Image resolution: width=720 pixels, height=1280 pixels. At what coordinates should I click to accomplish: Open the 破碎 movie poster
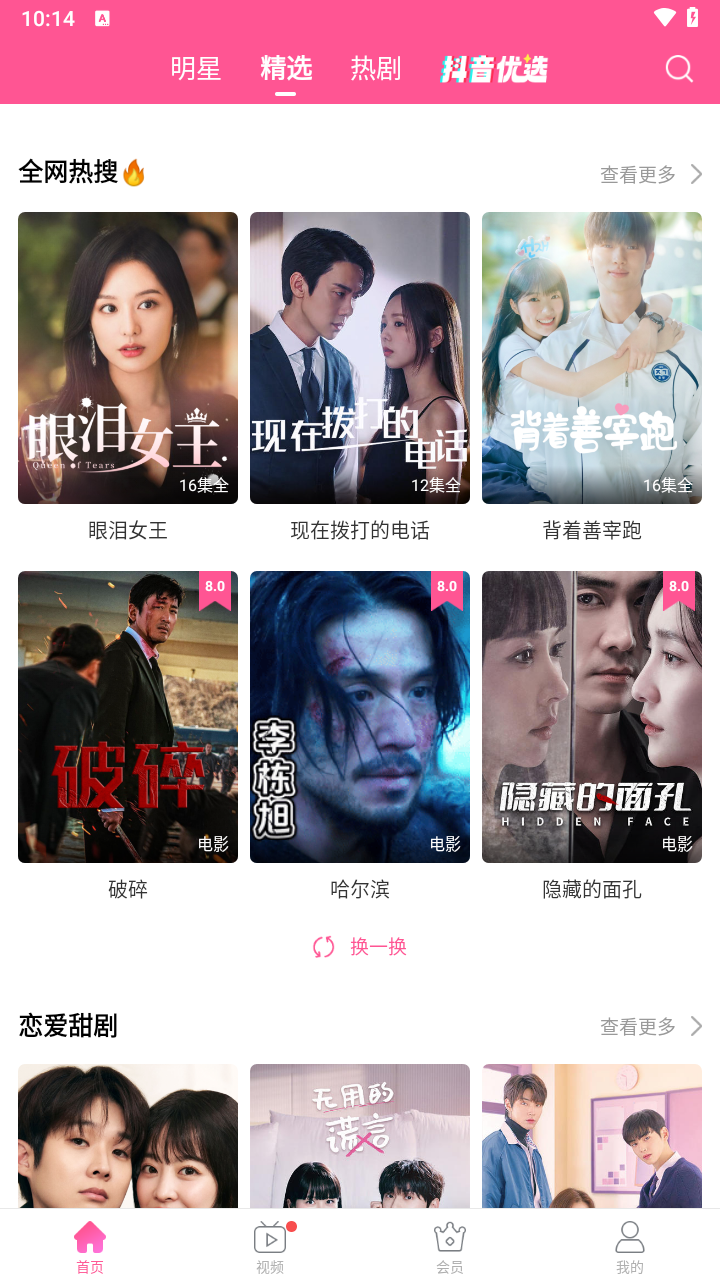127,716
